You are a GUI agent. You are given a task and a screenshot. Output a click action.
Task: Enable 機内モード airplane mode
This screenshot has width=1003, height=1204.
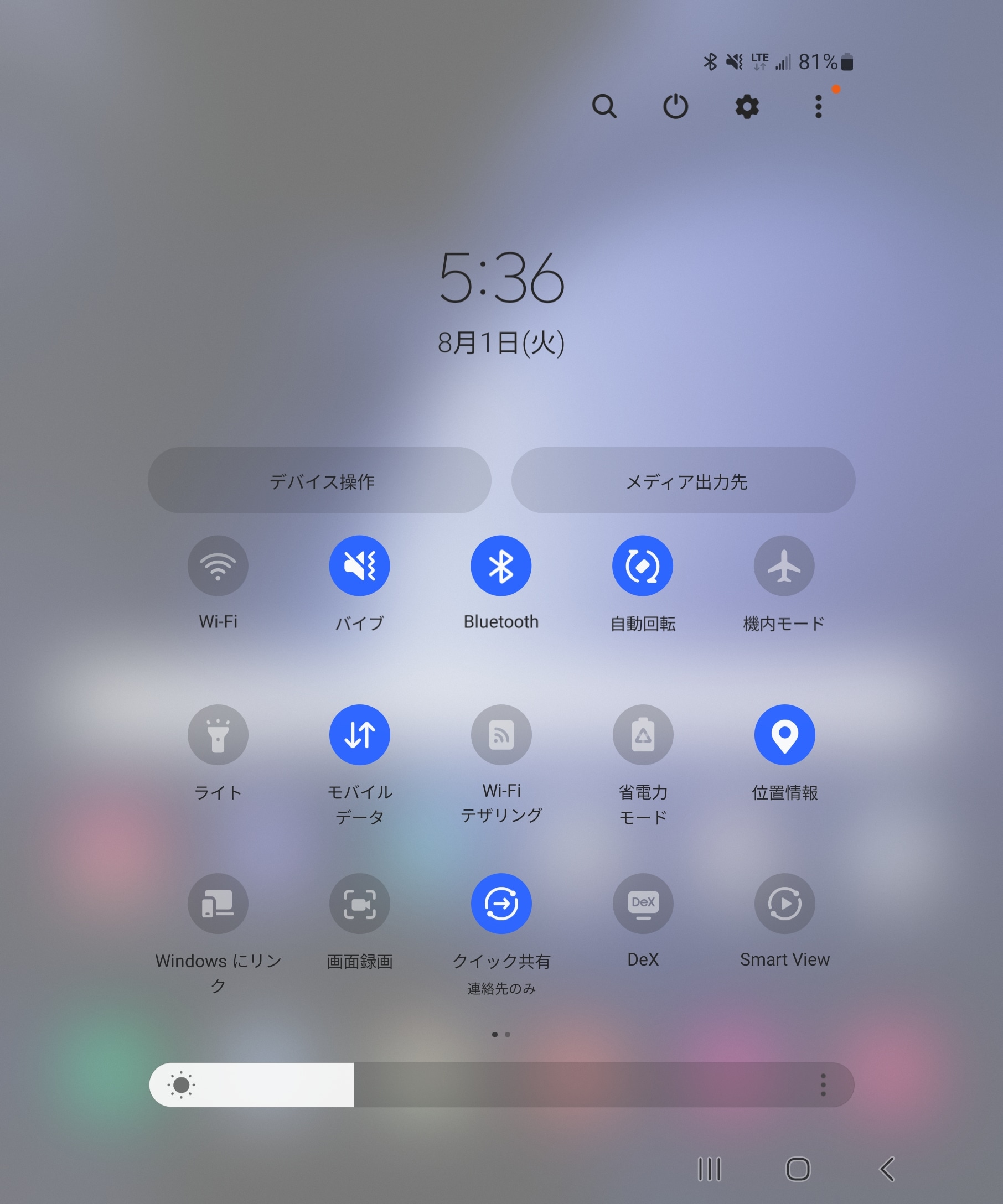784,566
